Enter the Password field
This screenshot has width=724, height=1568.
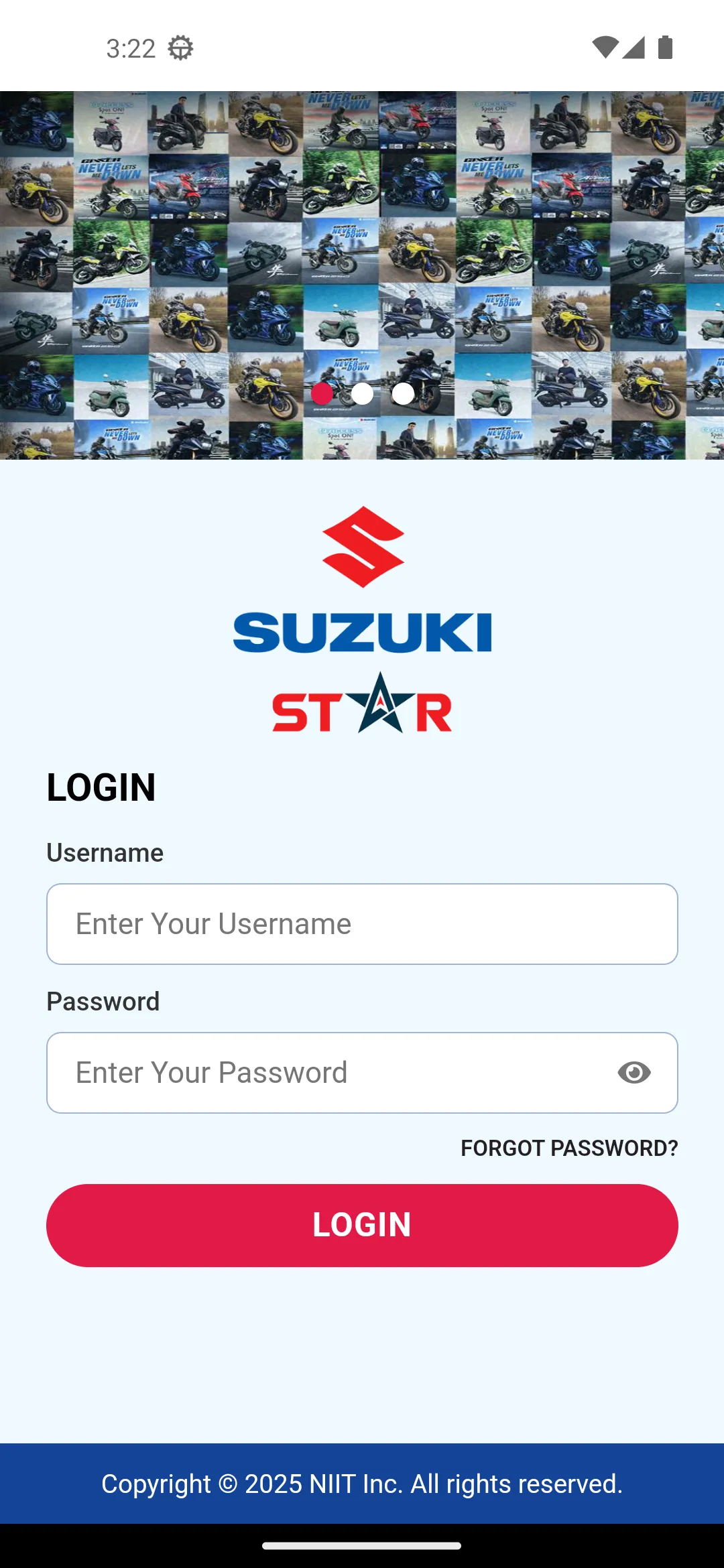click(x=328, y=1073)
